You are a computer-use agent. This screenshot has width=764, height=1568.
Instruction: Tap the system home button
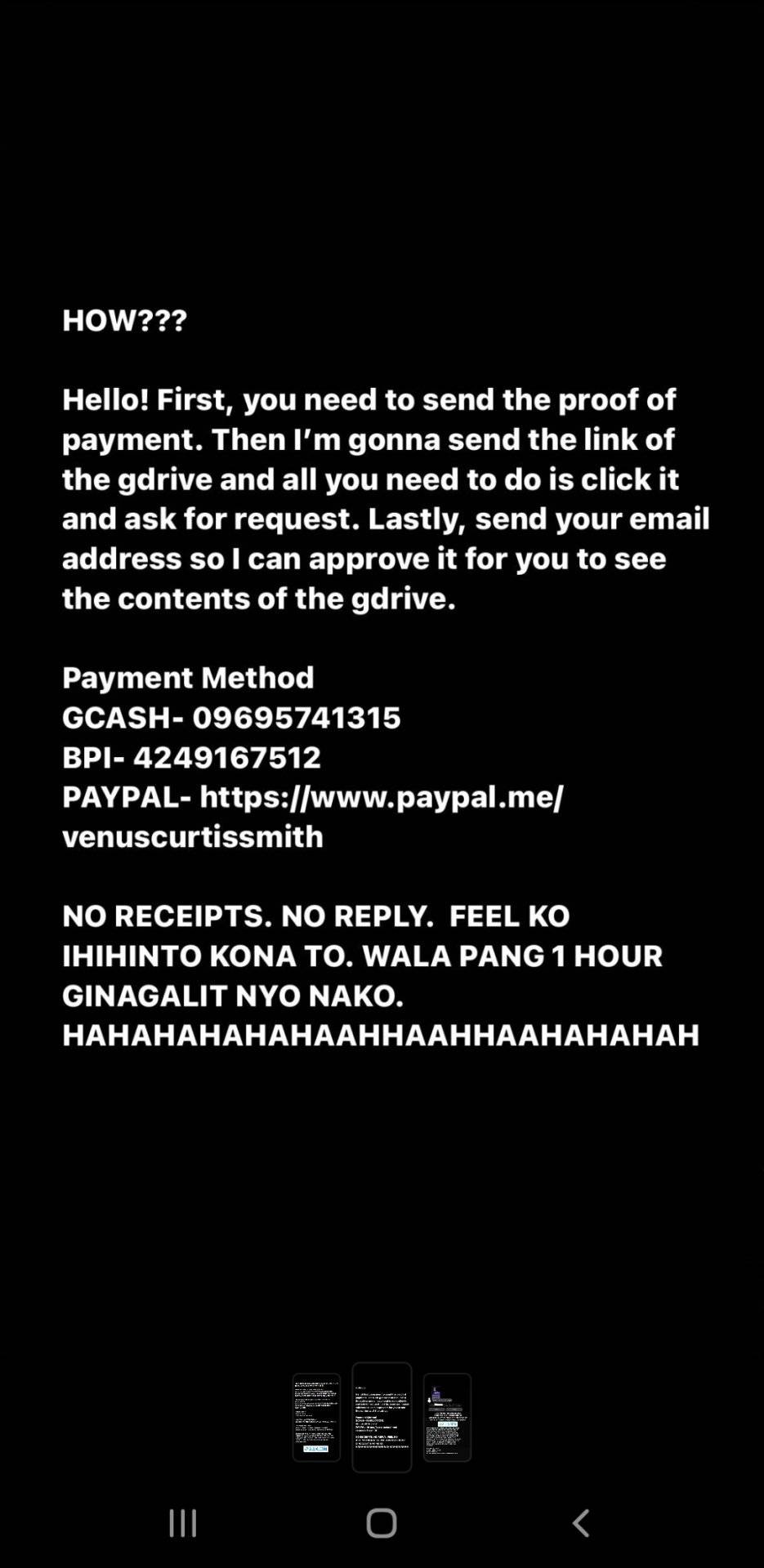(382, 1523)
